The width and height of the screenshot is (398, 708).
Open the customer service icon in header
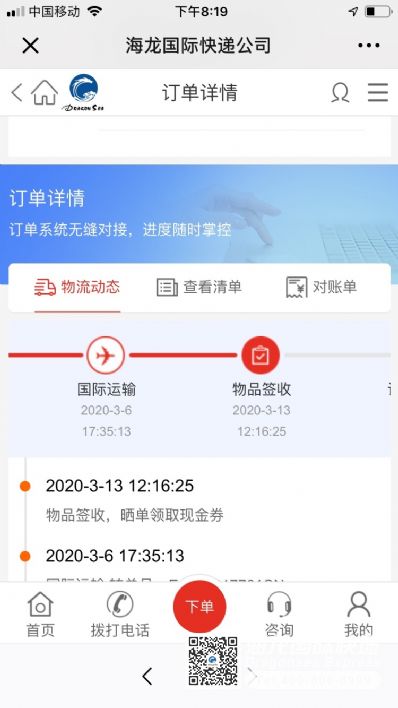click(x=340, y=93)
